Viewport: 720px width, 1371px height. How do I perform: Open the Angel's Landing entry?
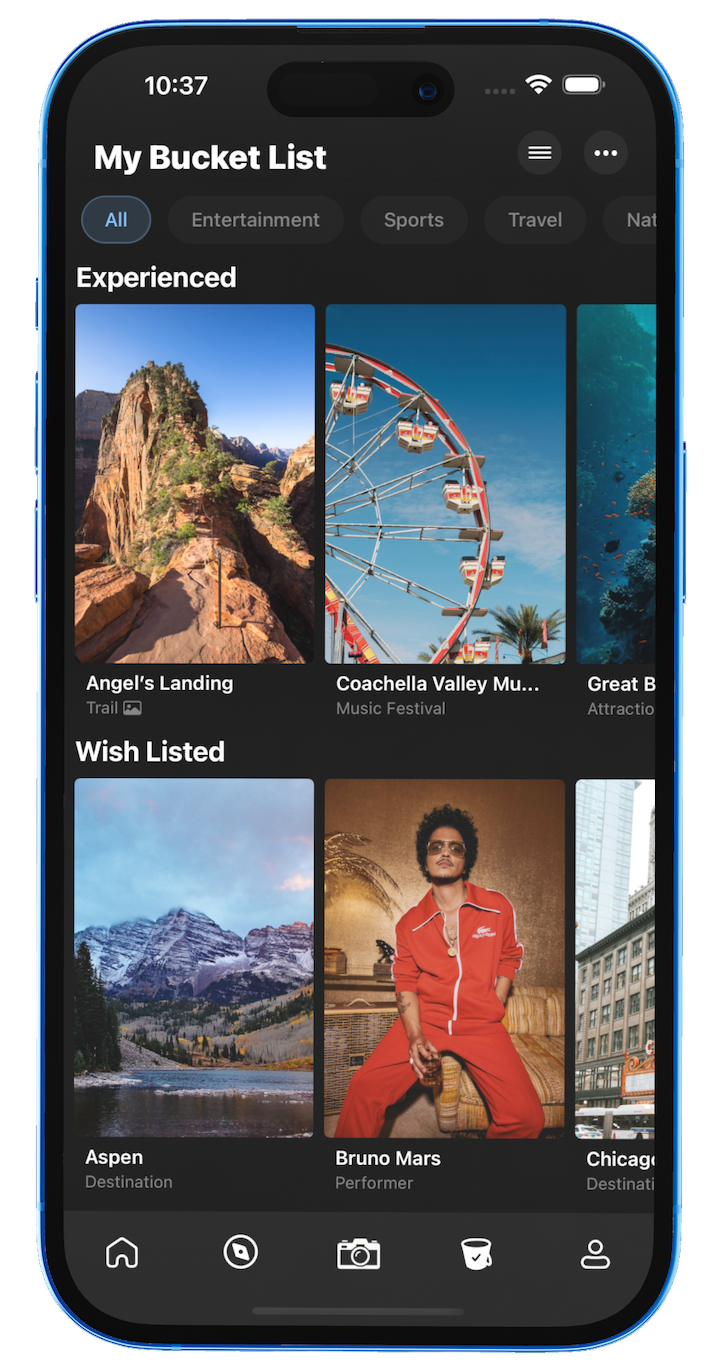click(x=194, y=484)
